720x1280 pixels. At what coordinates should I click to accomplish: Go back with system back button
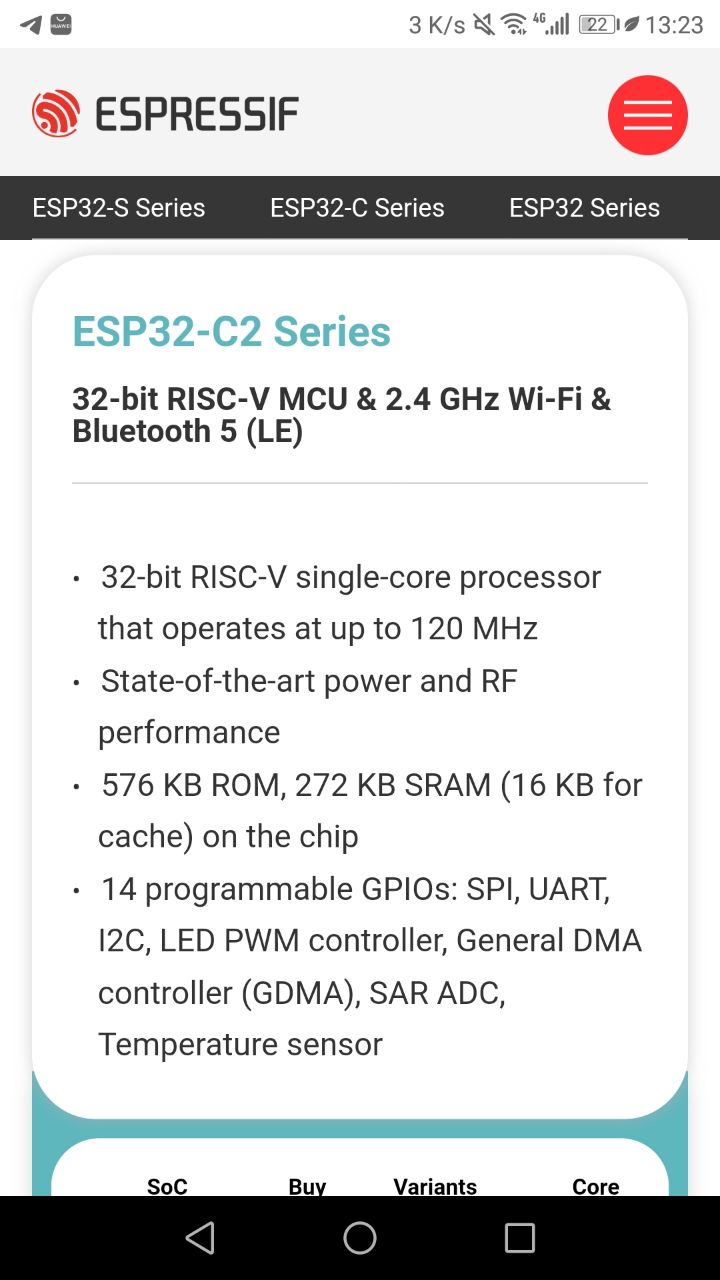pyautogui.click(x=200, y=1238)
